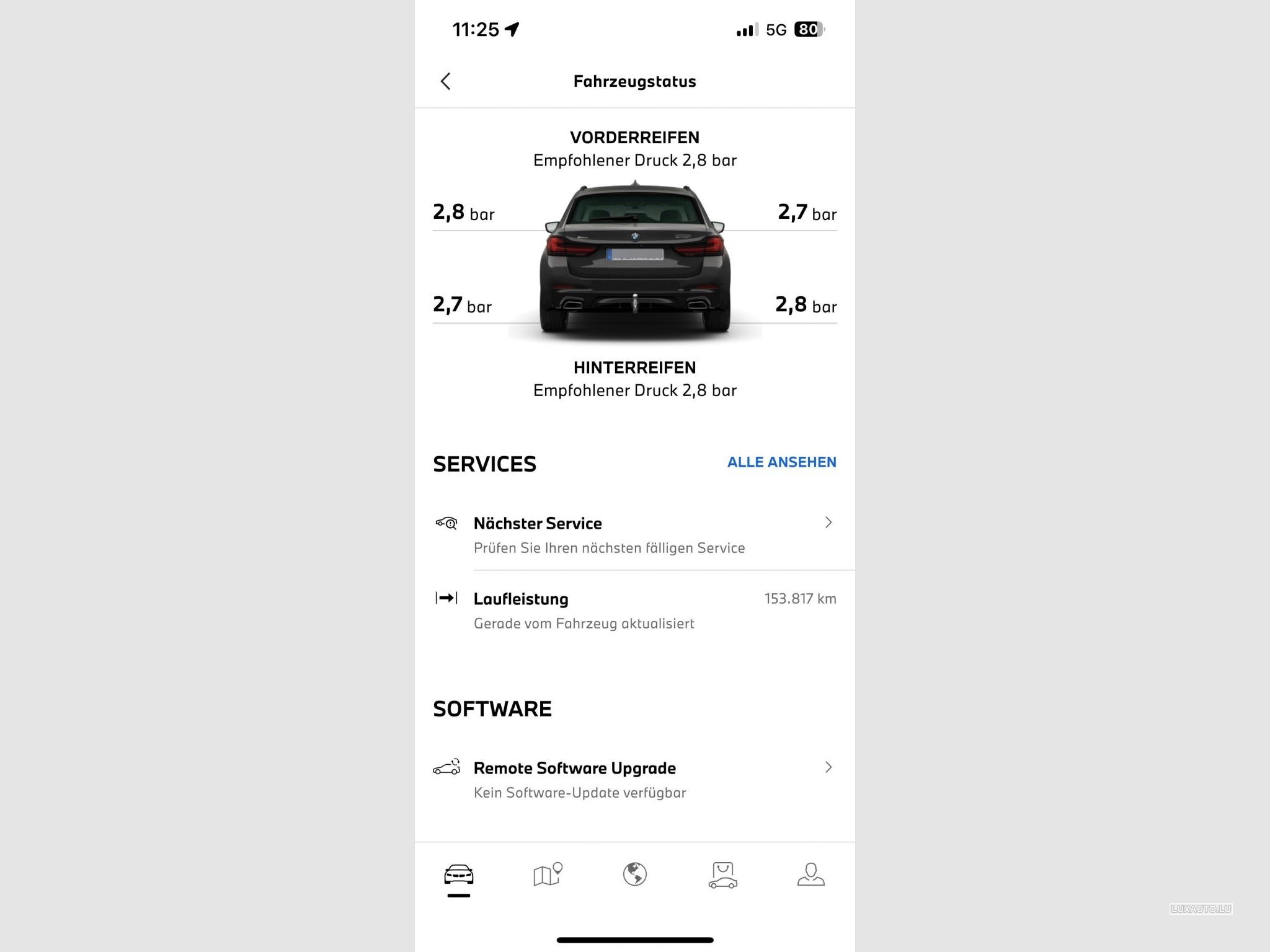
Task: Switch to the vehicle tab
Action: pos(459,875)
